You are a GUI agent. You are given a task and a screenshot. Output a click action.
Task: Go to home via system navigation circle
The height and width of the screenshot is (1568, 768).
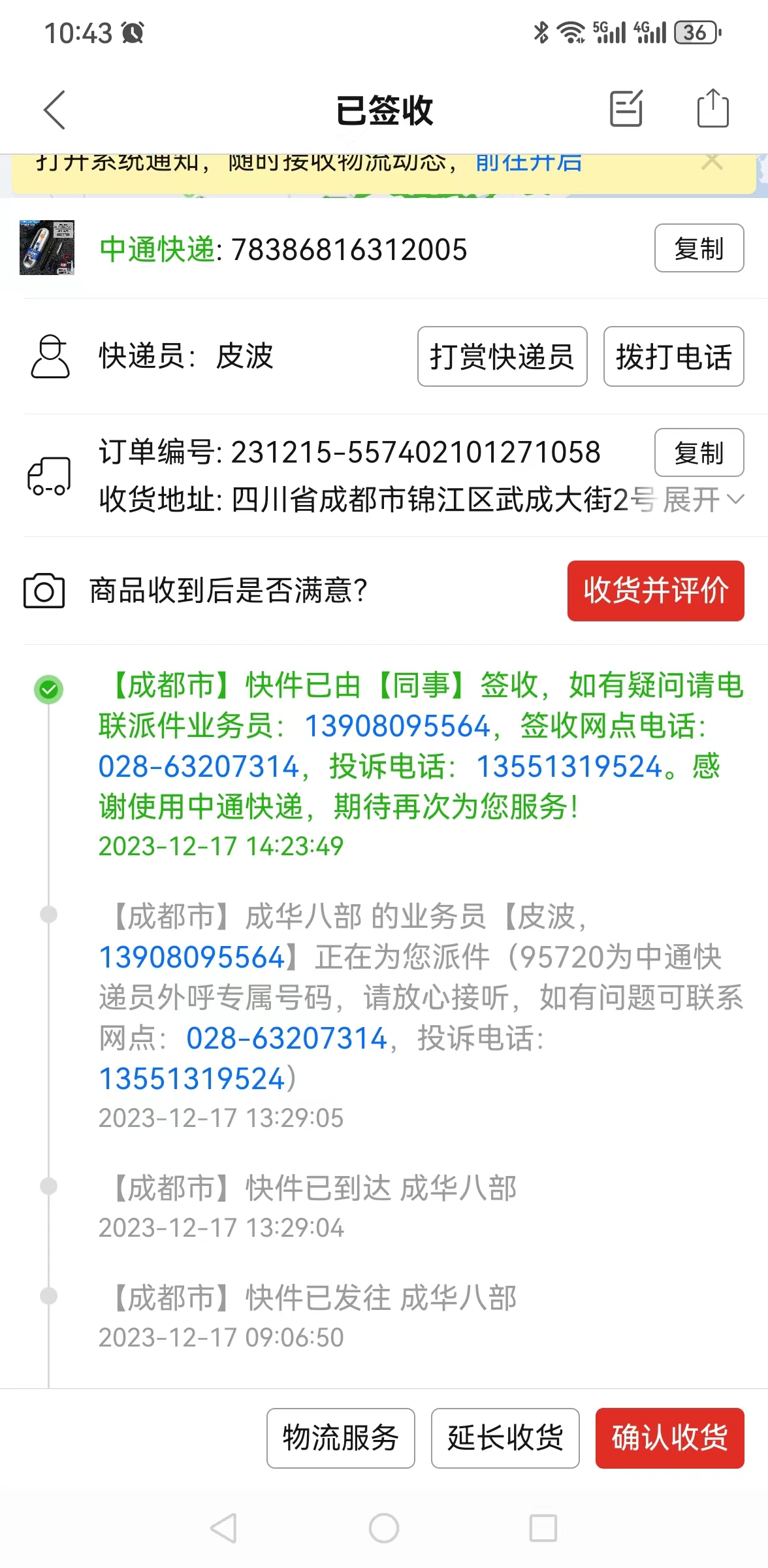point(384,1528)
